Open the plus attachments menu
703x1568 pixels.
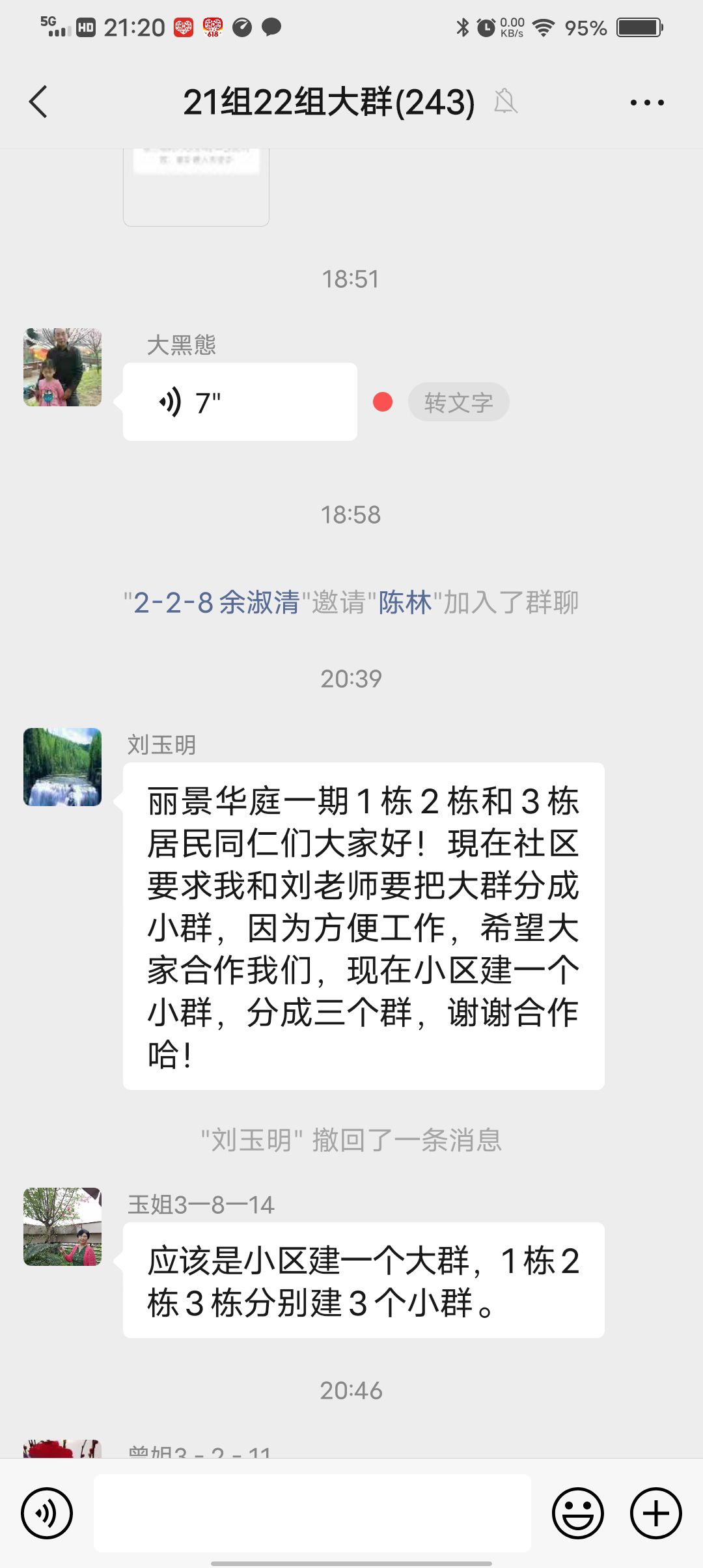coord(656,1513)
